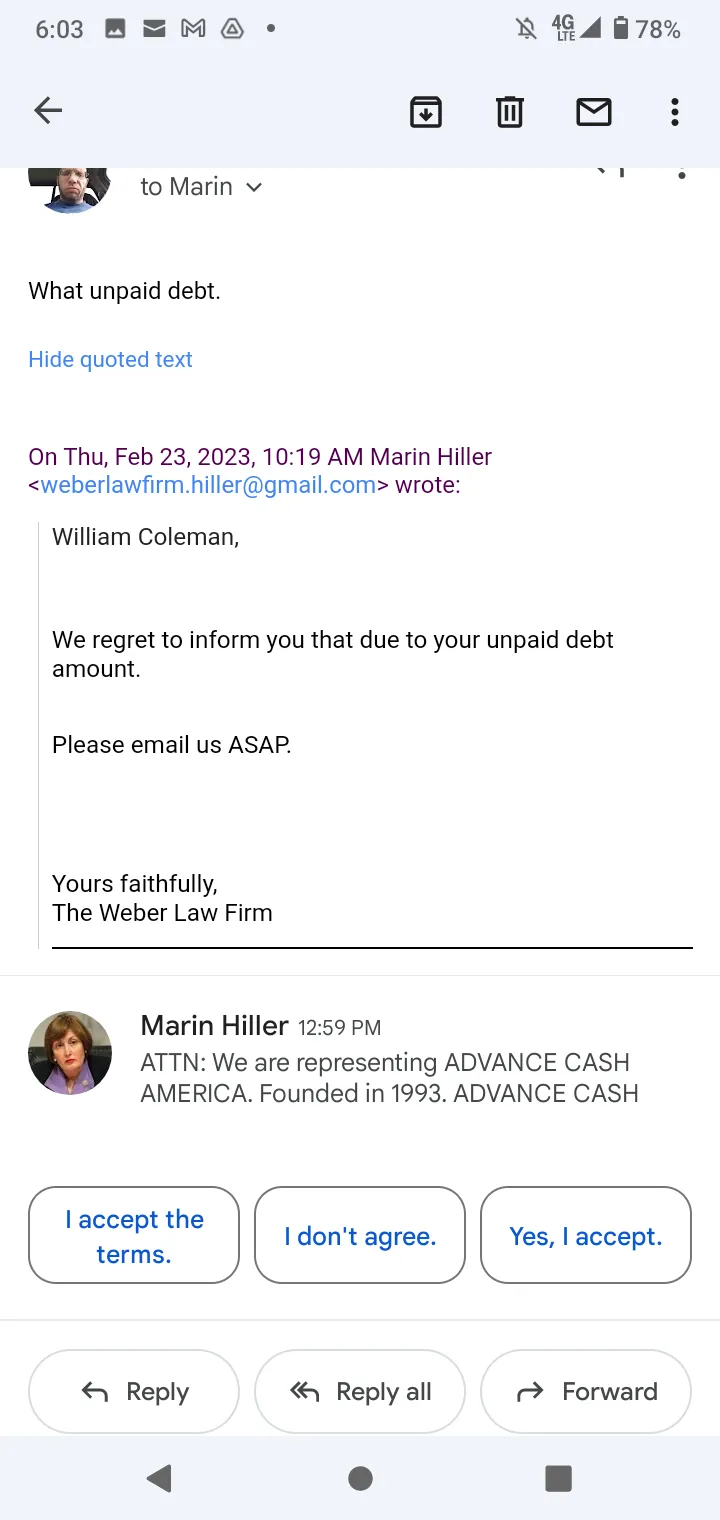This screenshot has width=720, height=1520.
Task: Expand recipient details next to 'to Marin'
Action: (x=254, y=188)
